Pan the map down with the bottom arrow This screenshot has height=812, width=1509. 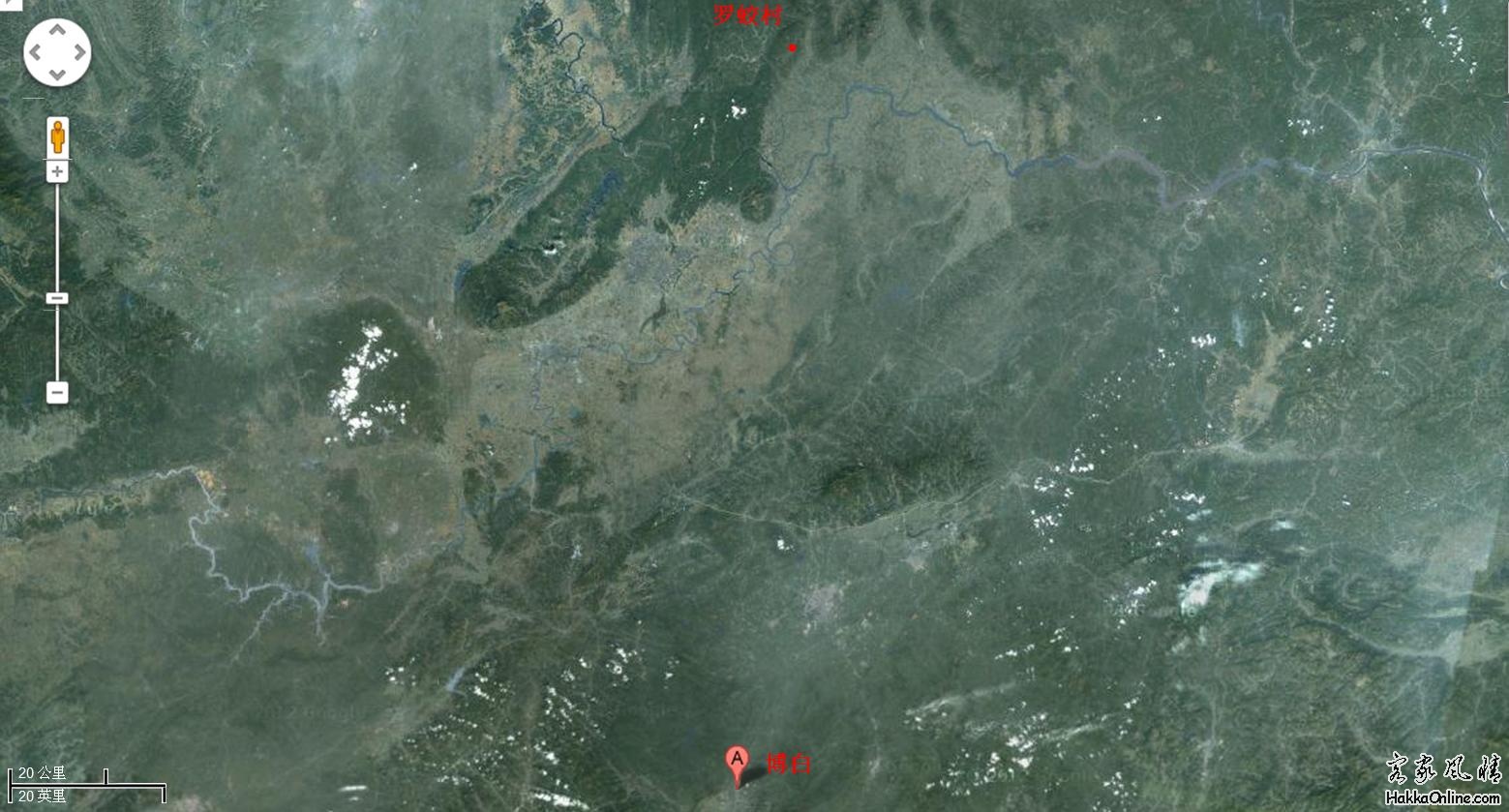pyautogui.click(x=57, y=74)
